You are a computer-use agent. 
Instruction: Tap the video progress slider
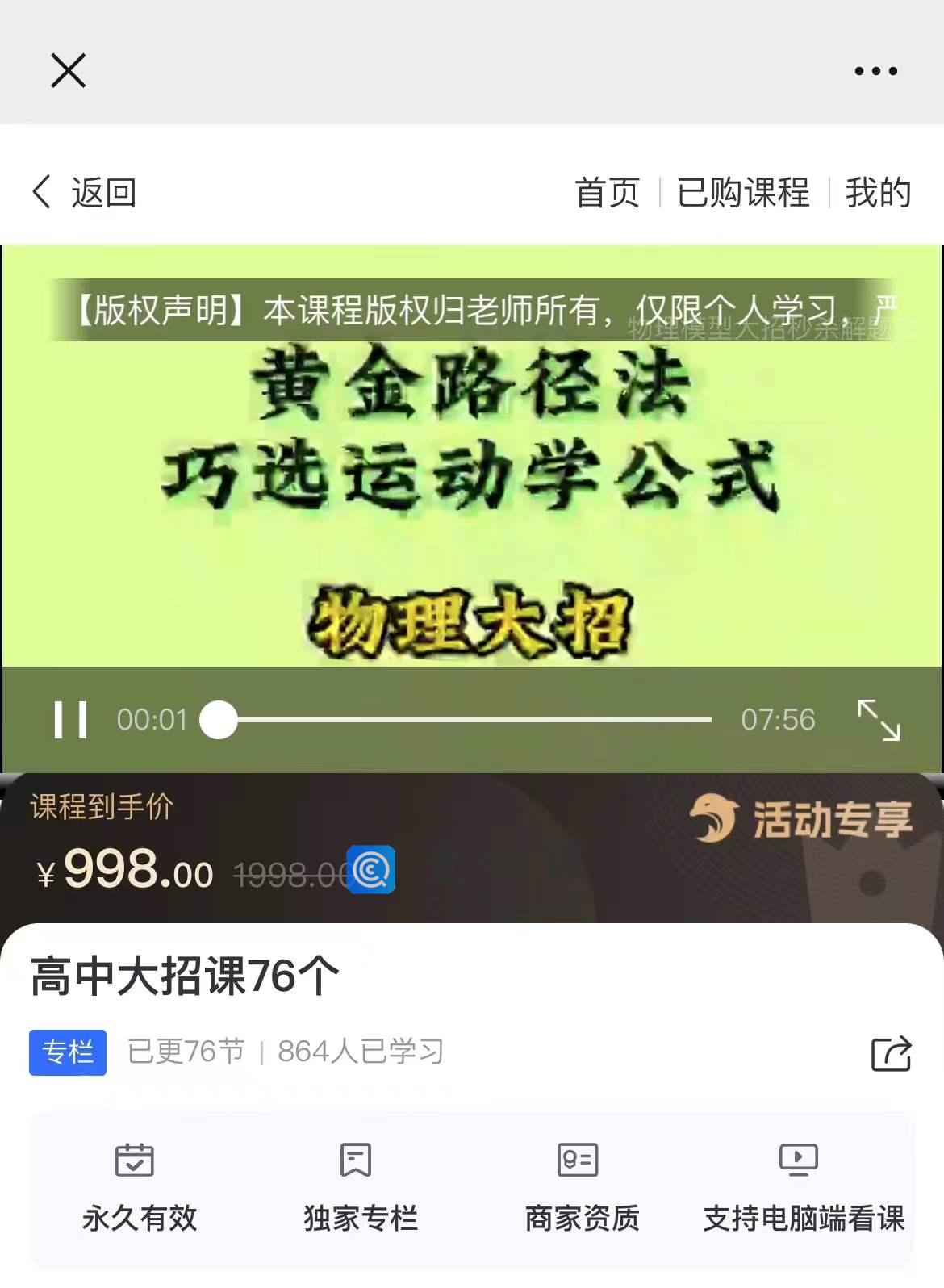464,719
